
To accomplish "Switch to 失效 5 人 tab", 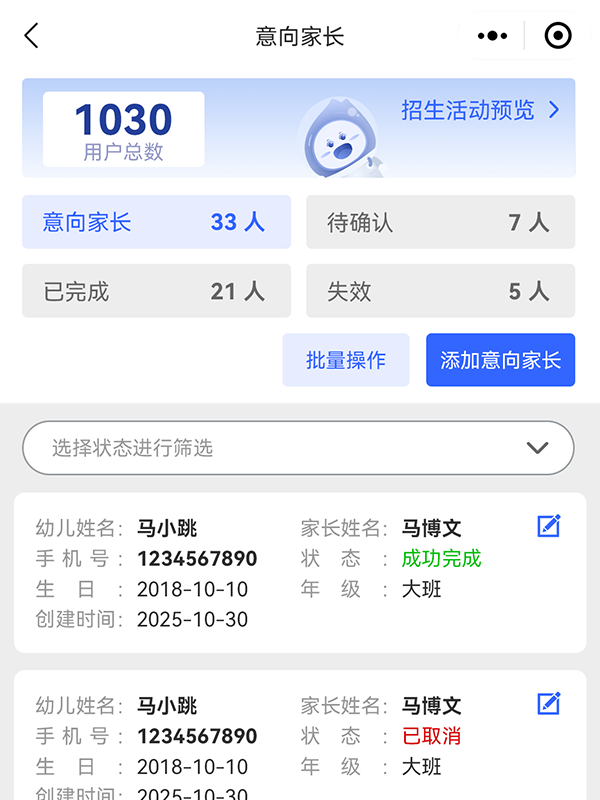I will 440,291.
